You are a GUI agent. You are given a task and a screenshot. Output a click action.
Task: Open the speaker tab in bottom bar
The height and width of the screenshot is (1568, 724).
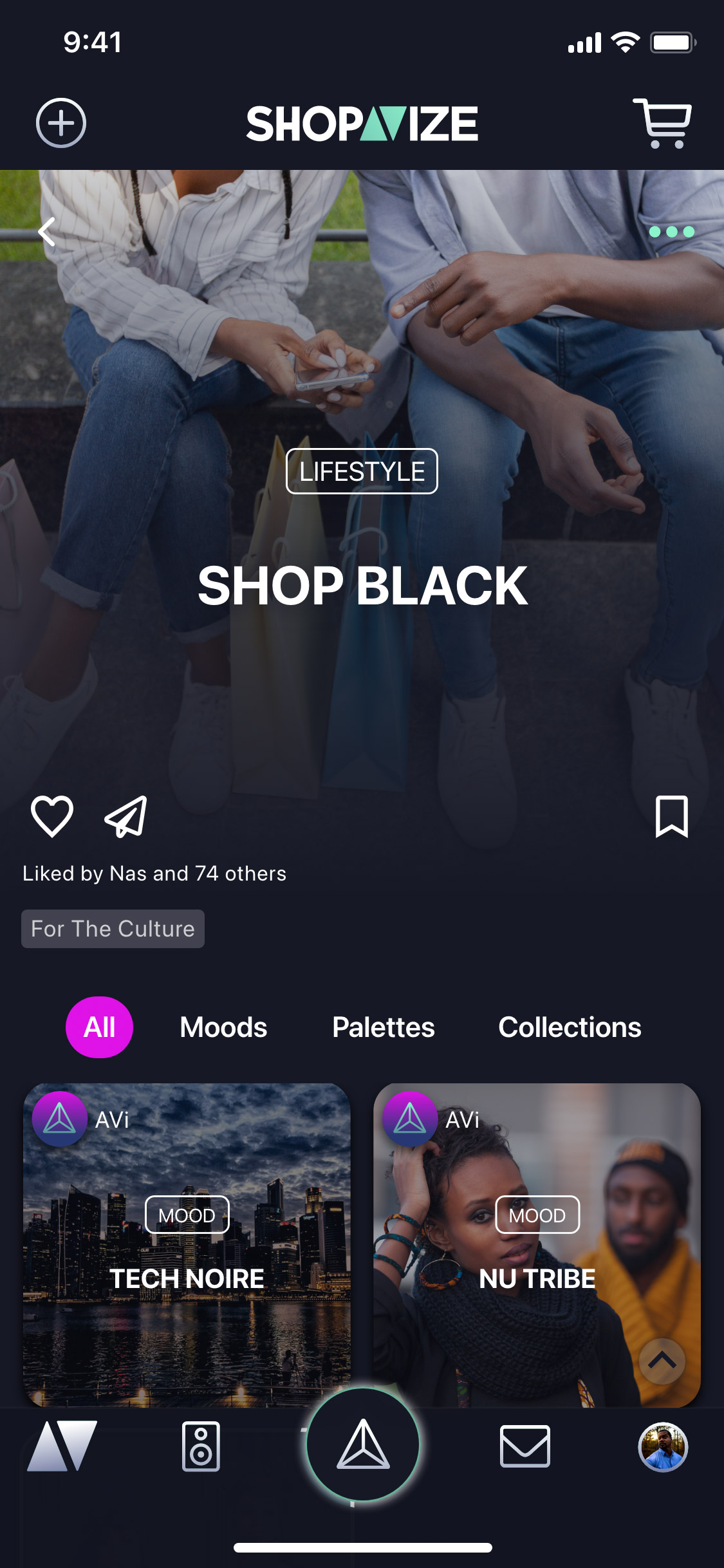tap(201, 1446)
